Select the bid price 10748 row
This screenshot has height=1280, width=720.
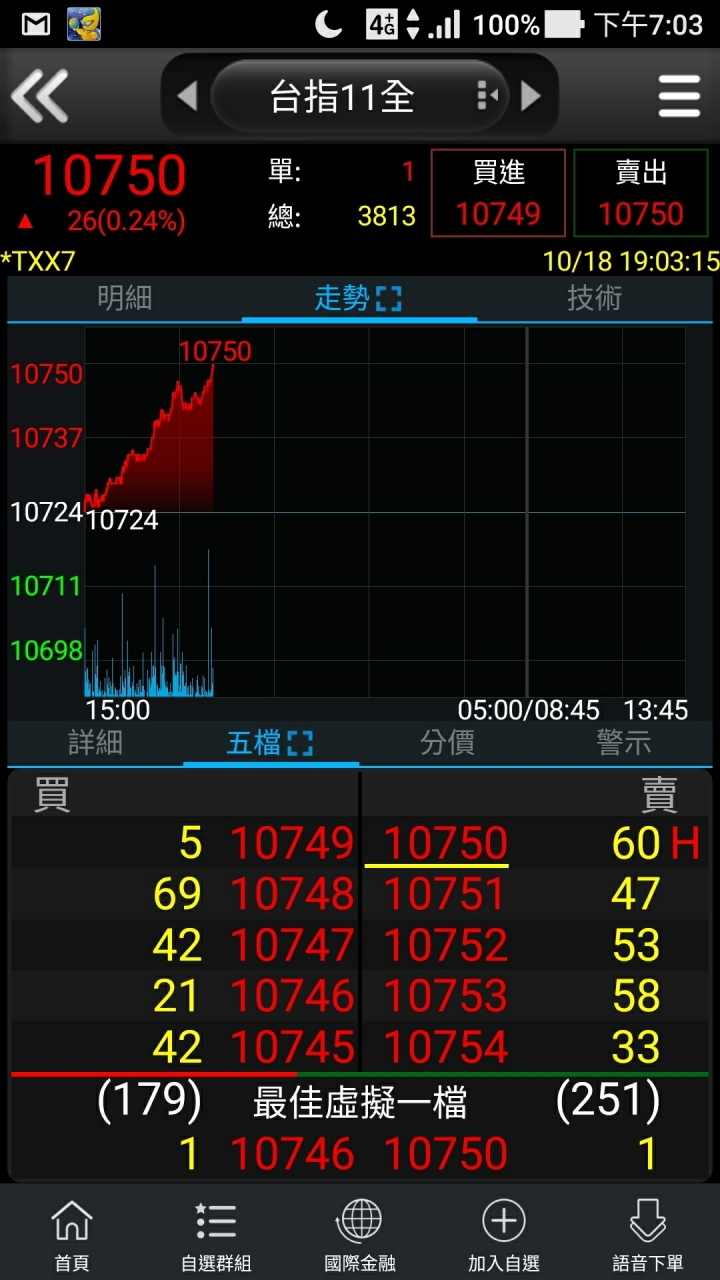184,894
